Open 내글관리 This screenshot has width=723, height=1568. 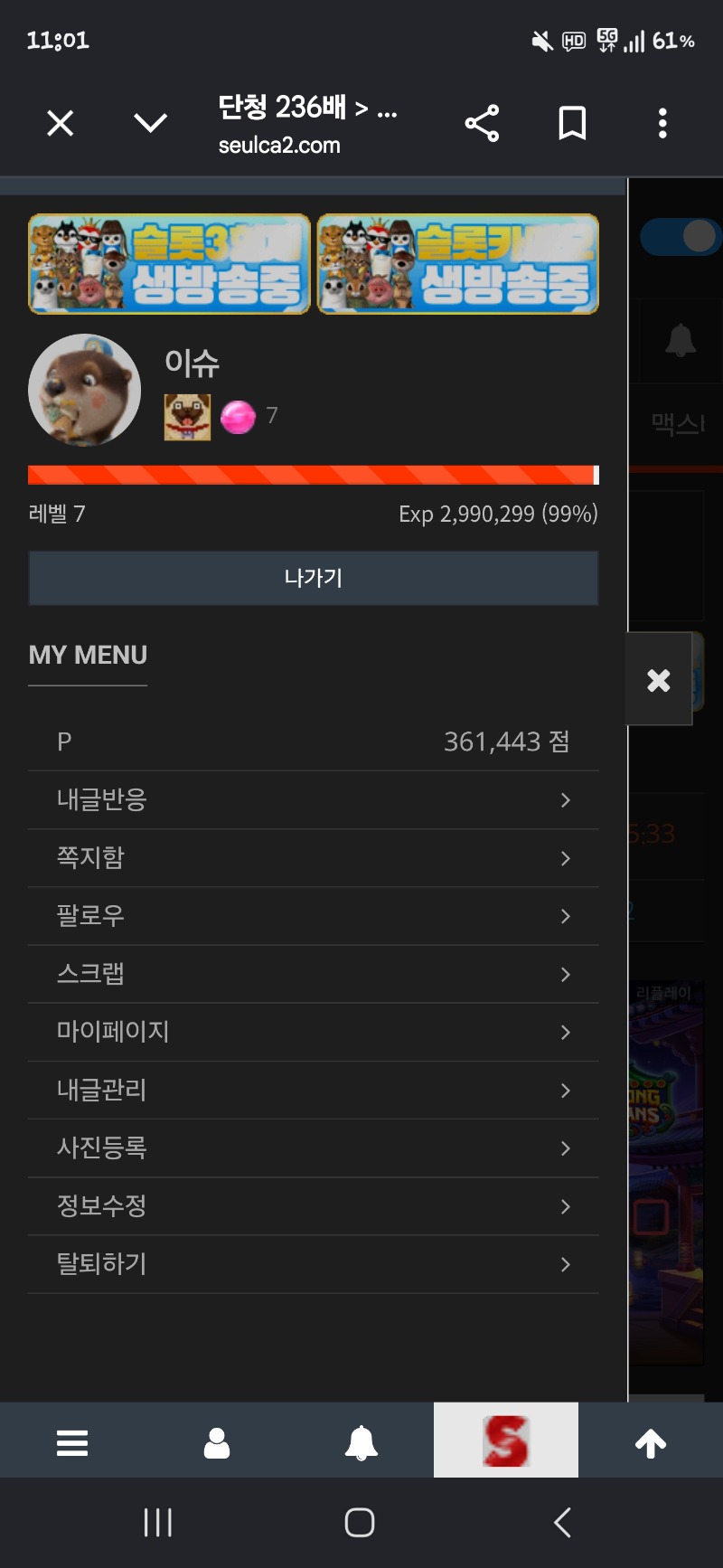(x=314, y=1091)
